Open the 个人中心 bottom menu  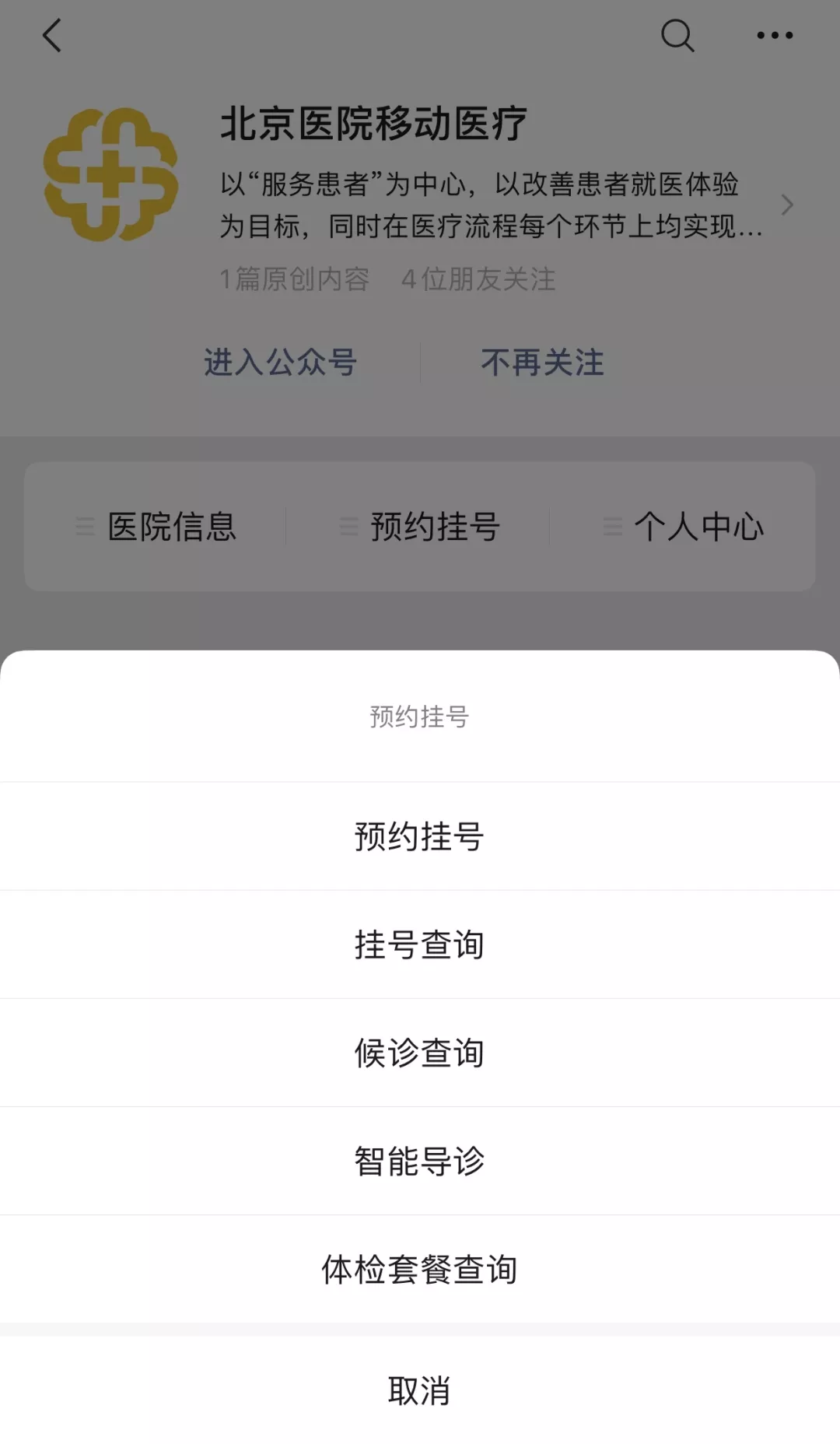[x=700, y=527]
